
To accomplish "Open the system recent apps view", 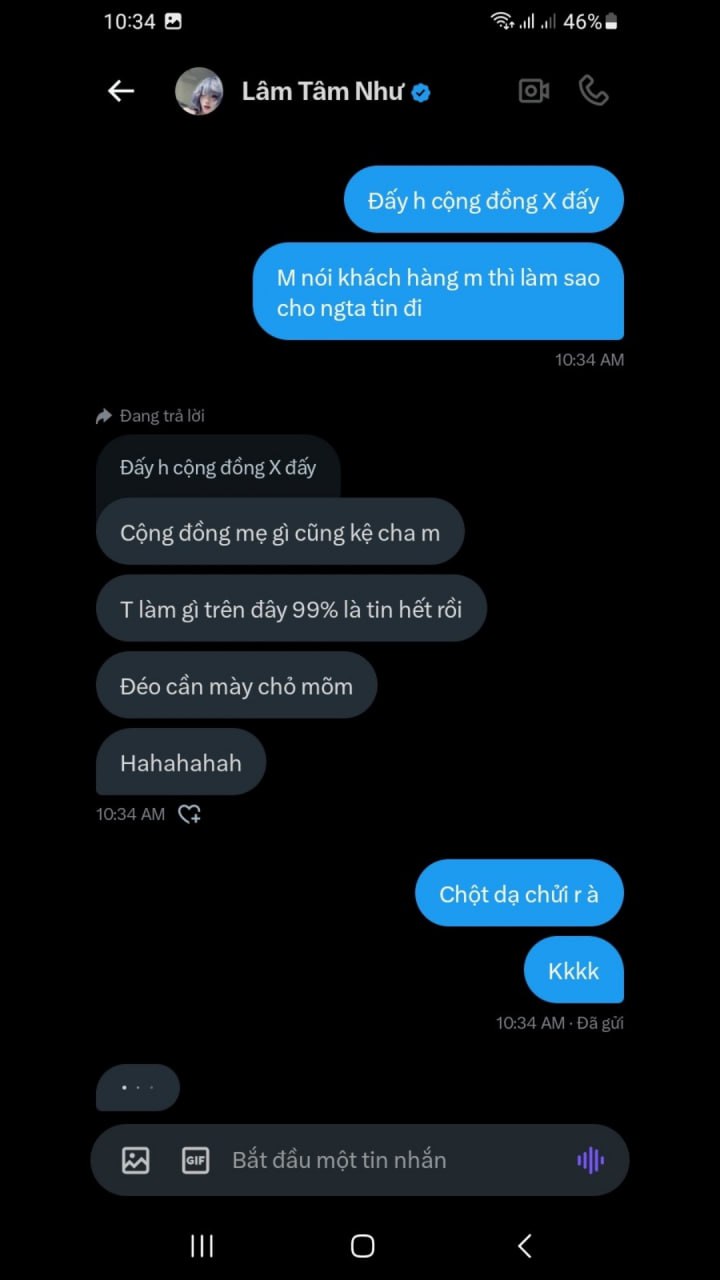I will pos(202,1245).
